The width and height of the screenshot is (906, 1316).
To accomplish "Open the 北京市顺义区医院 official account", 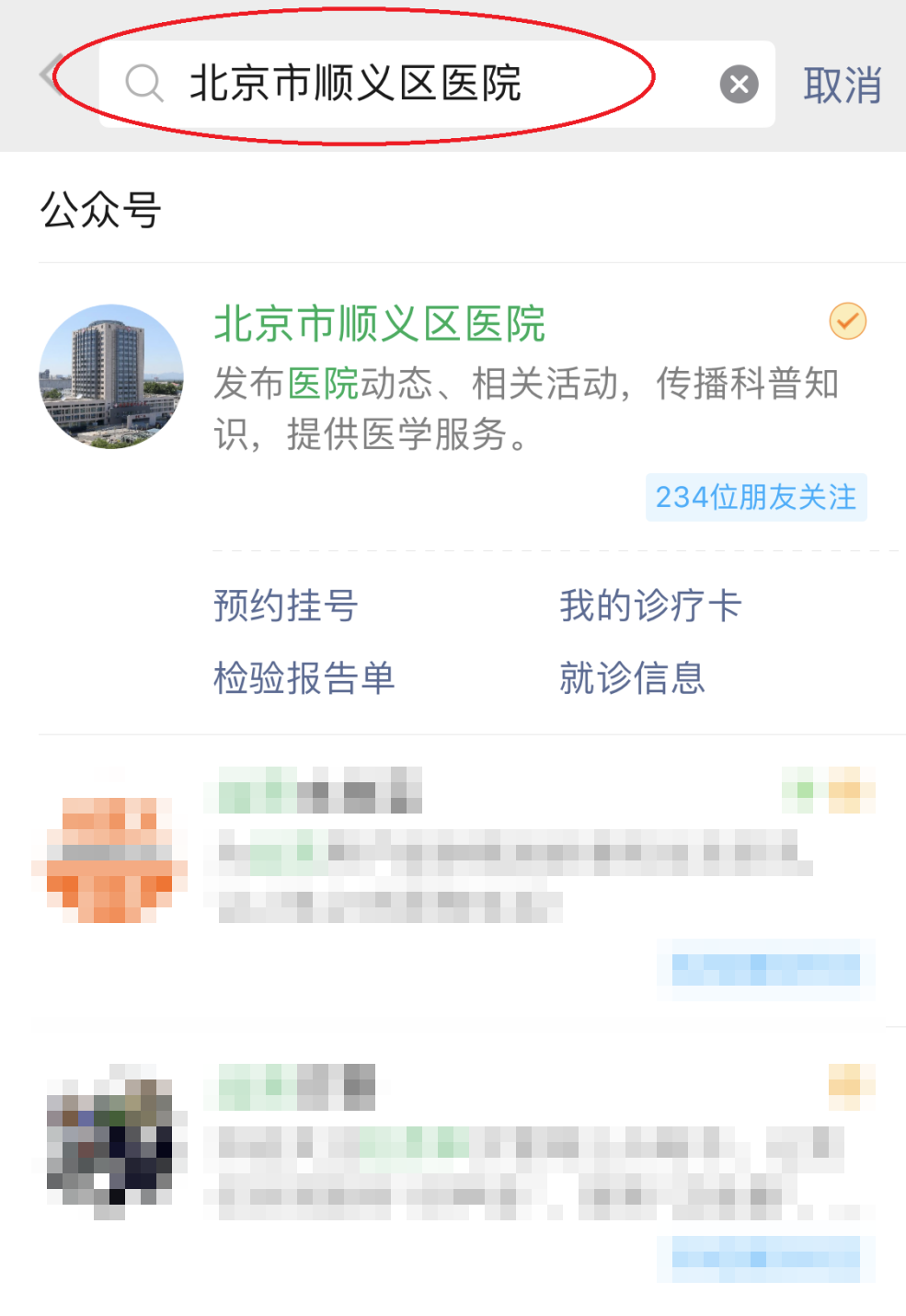I will (379, 325).
